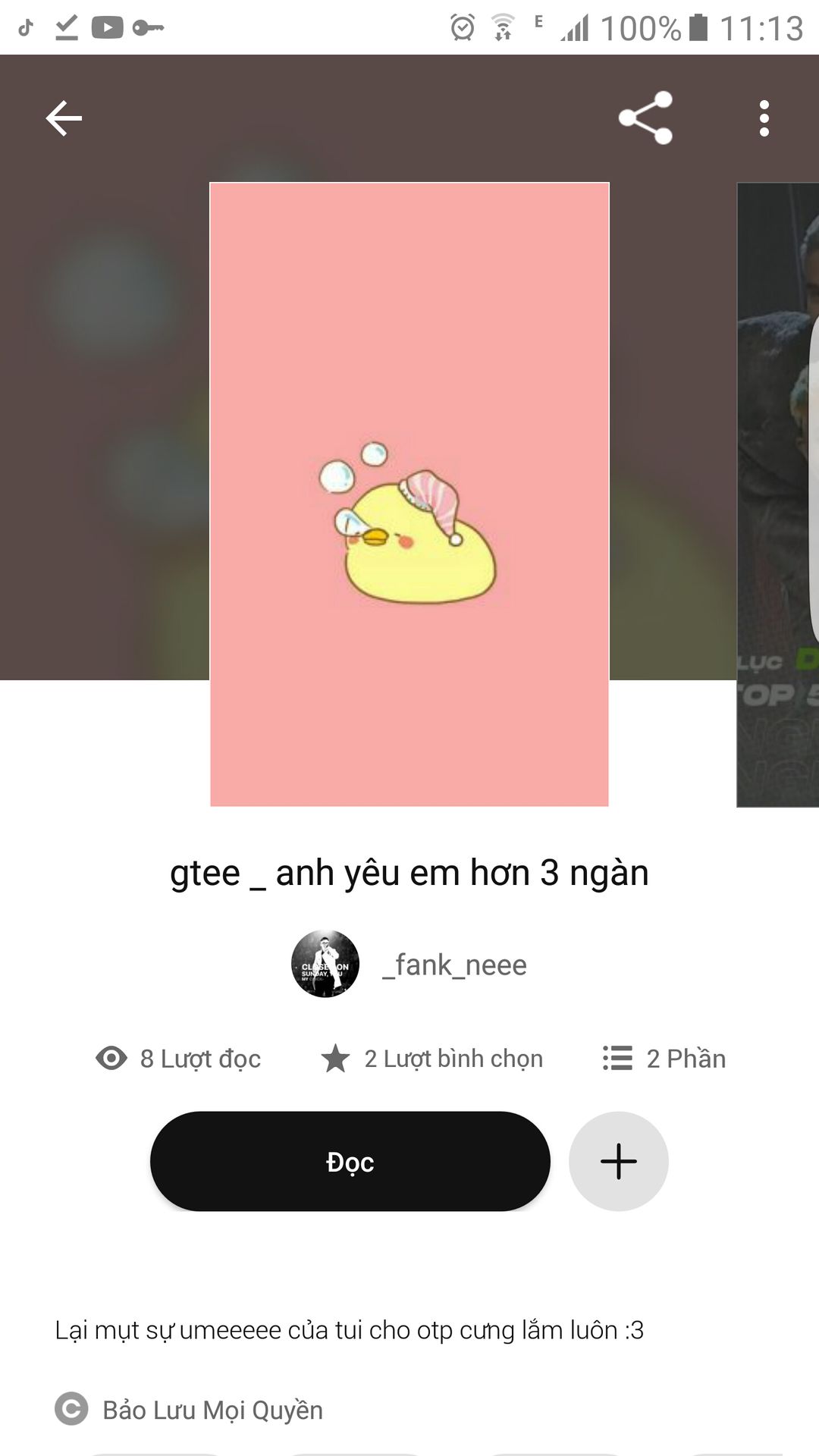Open the three-dot overflow menu
The height and width of the screenshot is (1456, 819).
click(x=764, y=118)
